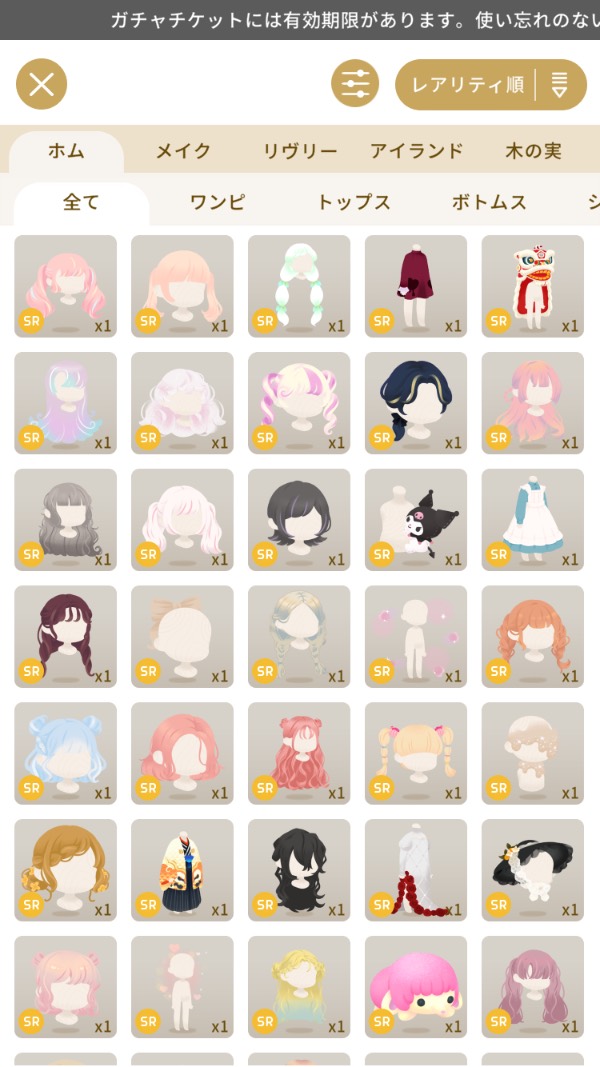Select the mint green braided hair item
The image size is (600, 1067).
pyautogui.click(x=299, y=286)
